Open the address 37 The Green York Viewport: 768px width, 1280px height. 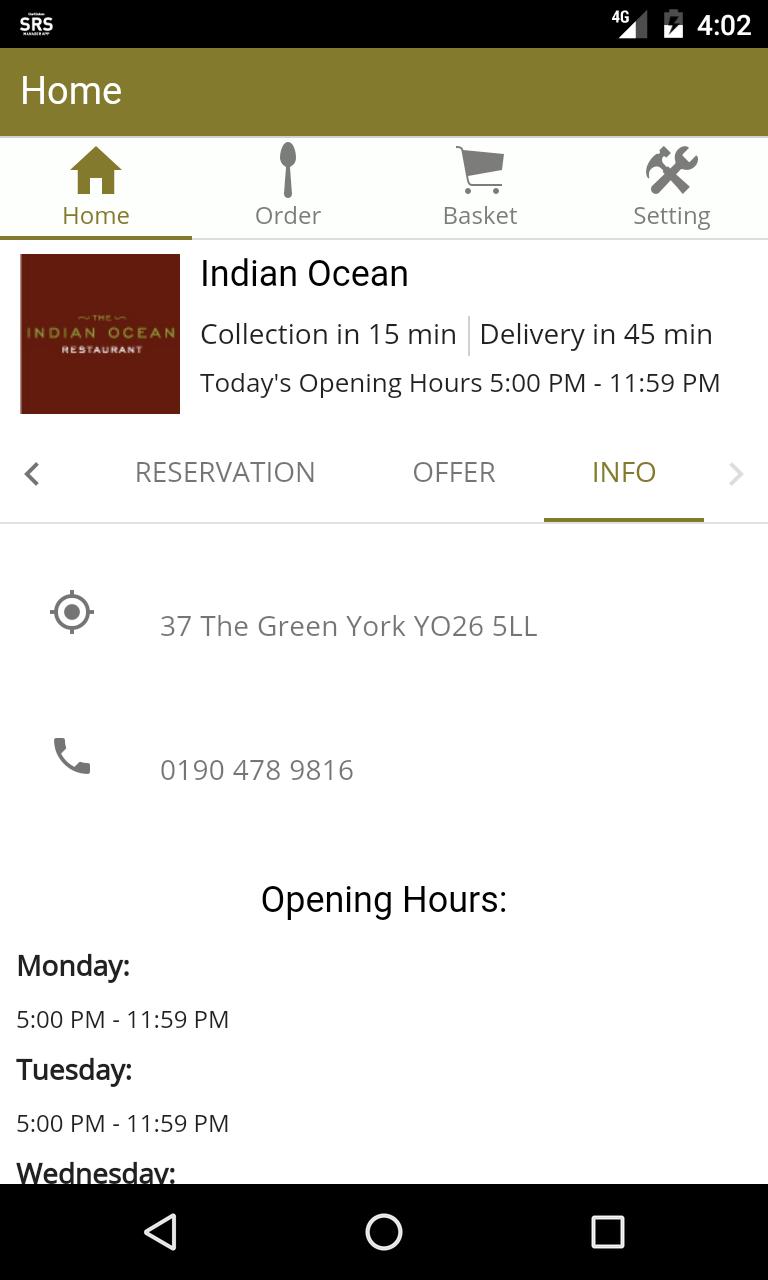click(x=348, y=625)
